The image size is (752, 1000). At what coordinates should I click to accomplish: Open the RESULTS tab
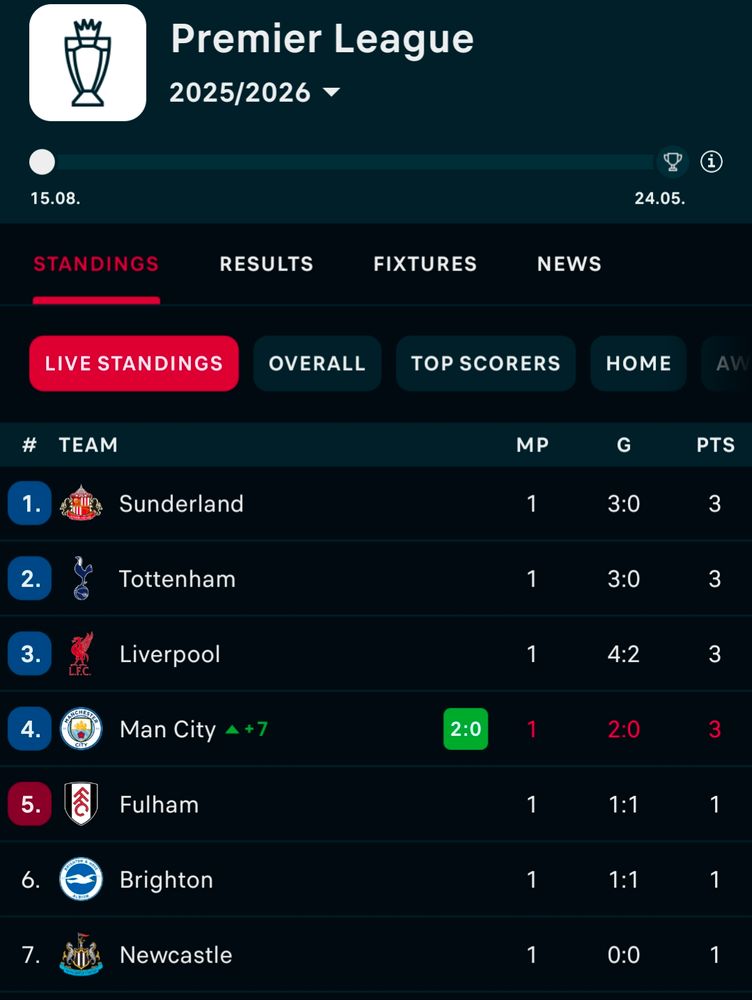pos(266,263)
